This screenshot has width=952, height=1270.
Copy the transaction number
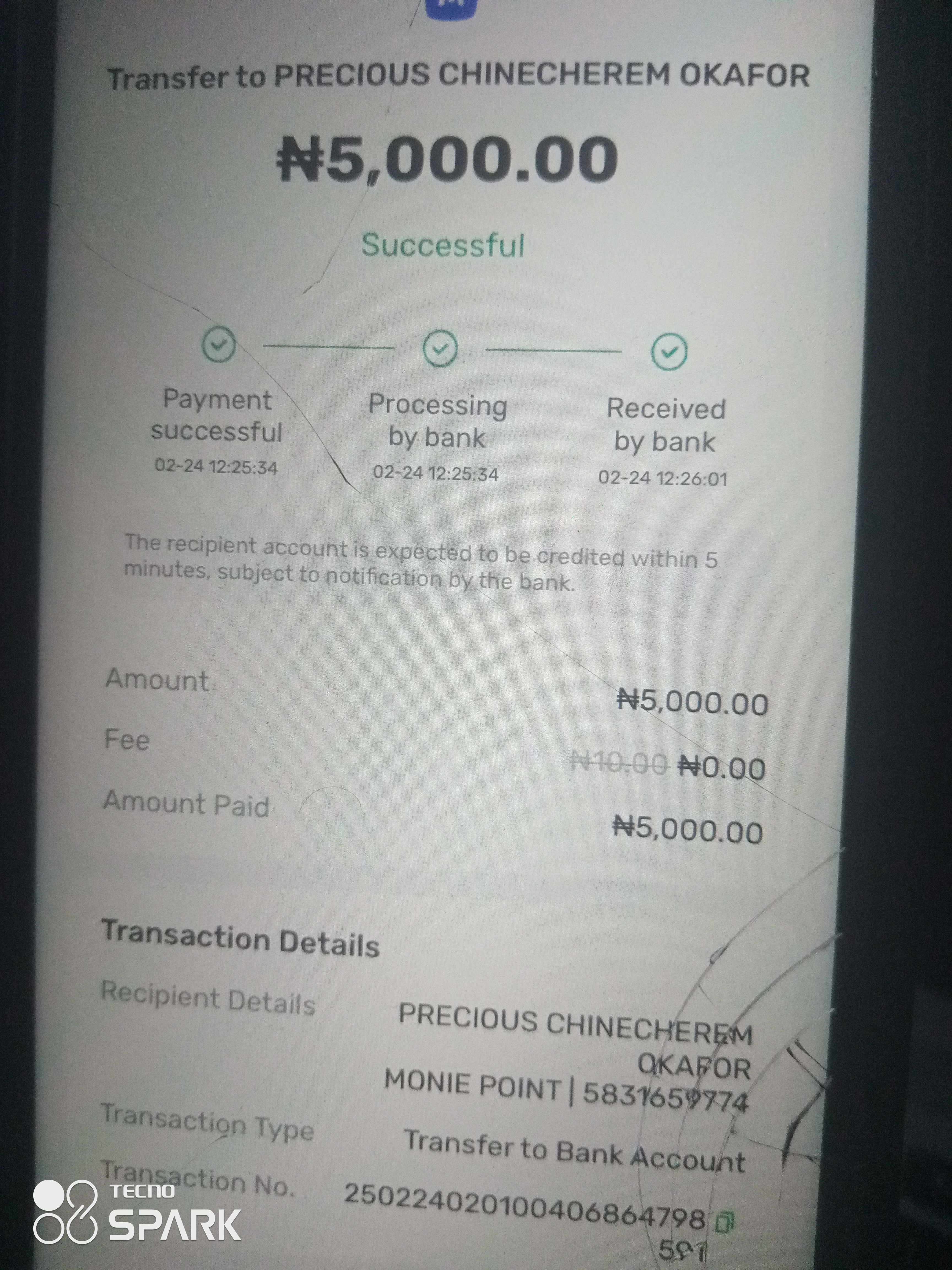point(725,1222)
